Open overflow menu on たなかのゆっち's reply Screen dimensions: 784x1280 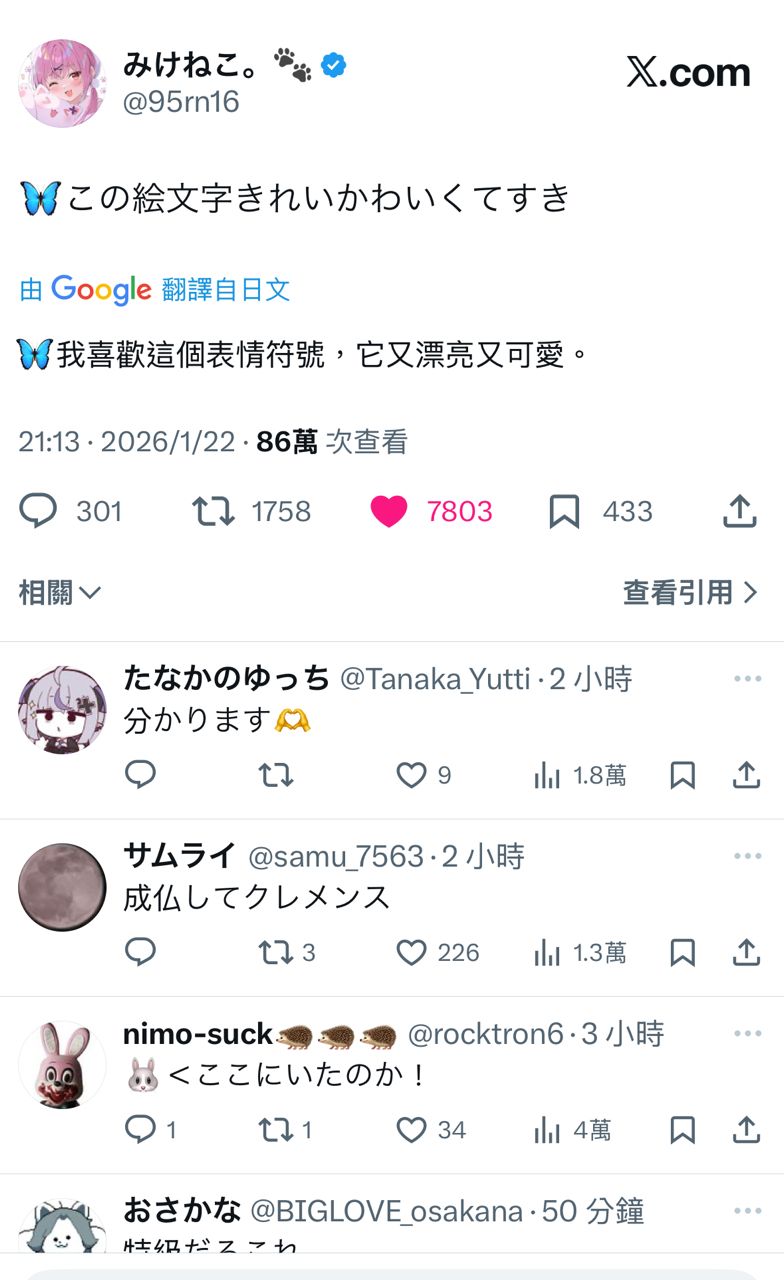pos(747,679)
